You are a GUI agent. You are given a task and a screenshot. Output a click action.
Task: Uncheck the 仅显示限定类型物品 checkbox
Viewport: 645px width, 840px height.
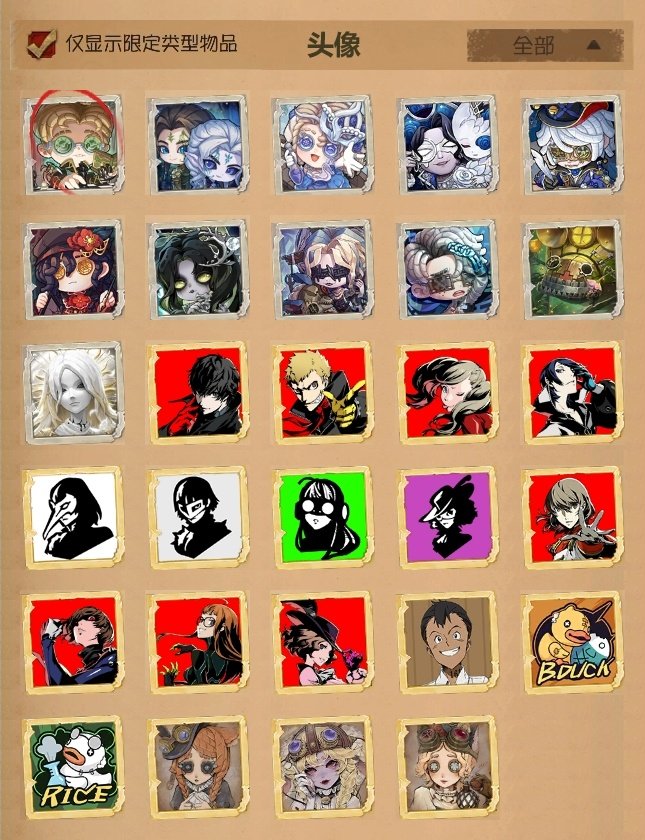pos(40,43)
